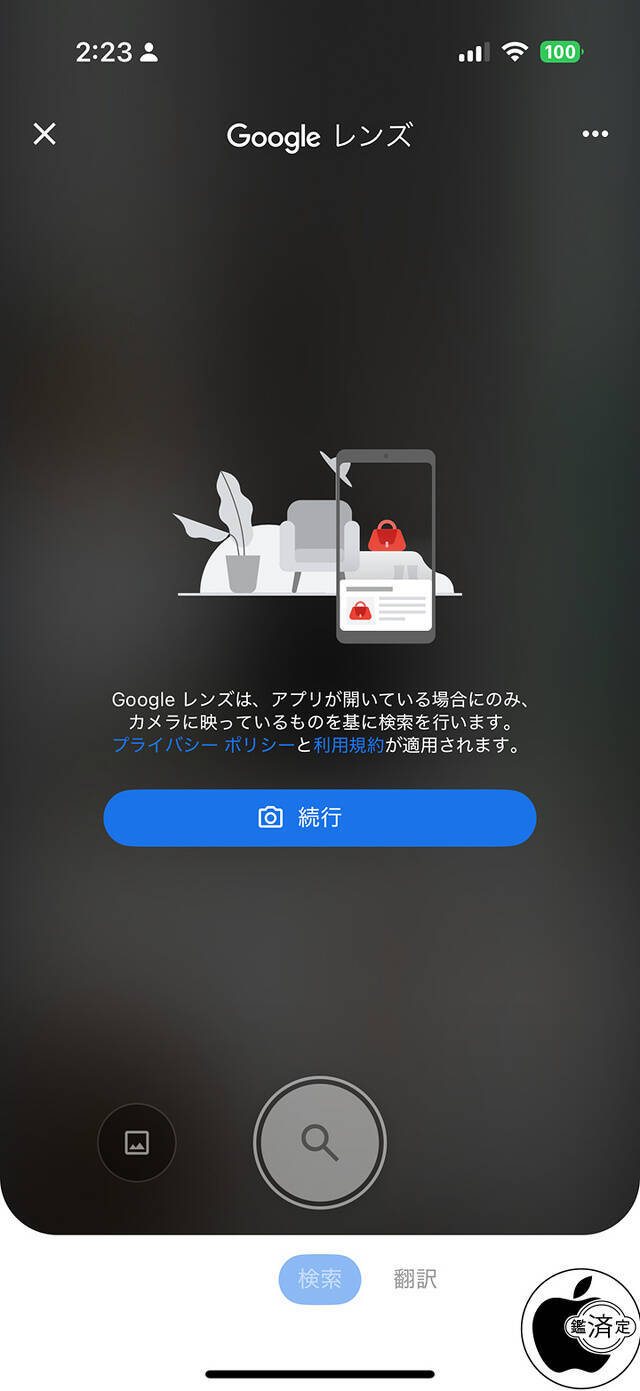Close Google Lens with the X icon

click(44, 134)
